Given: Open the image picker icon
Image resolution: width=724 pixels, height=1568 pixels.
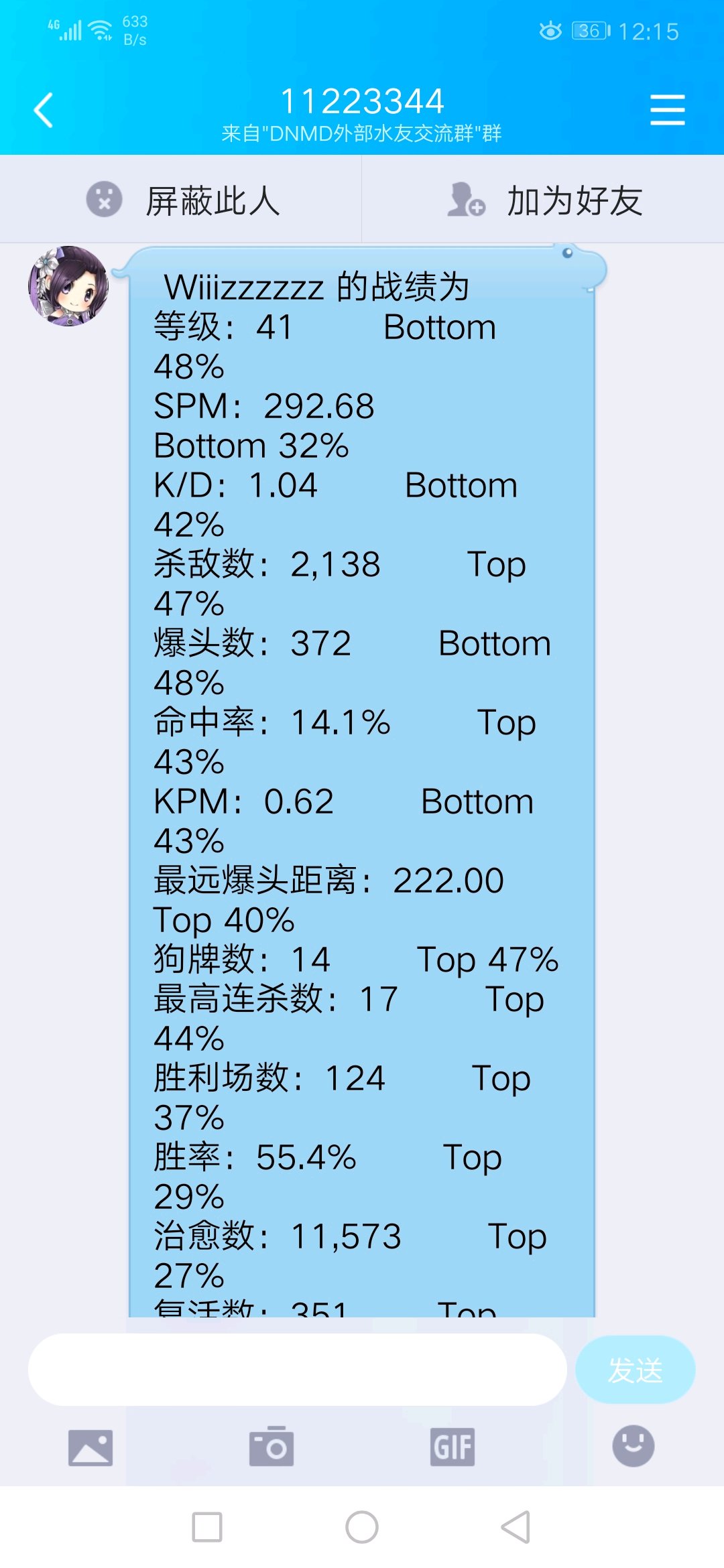Looking at the screenshot, I should (90, 1447).
